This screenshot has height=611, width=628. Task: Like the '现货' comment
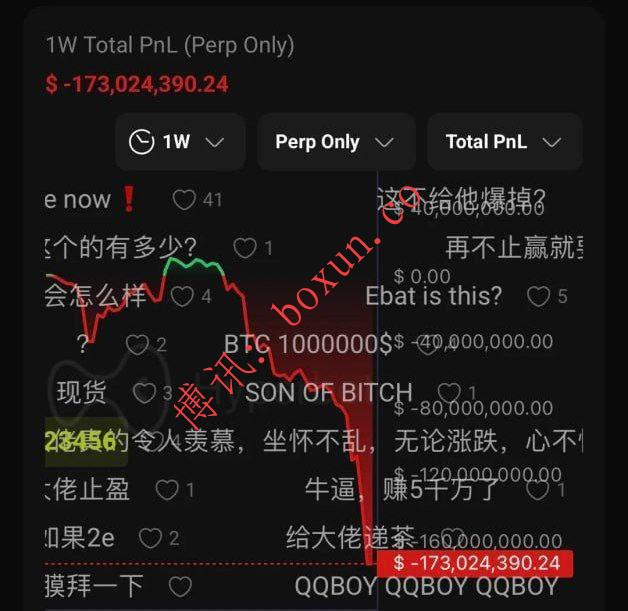coord(145,393)
